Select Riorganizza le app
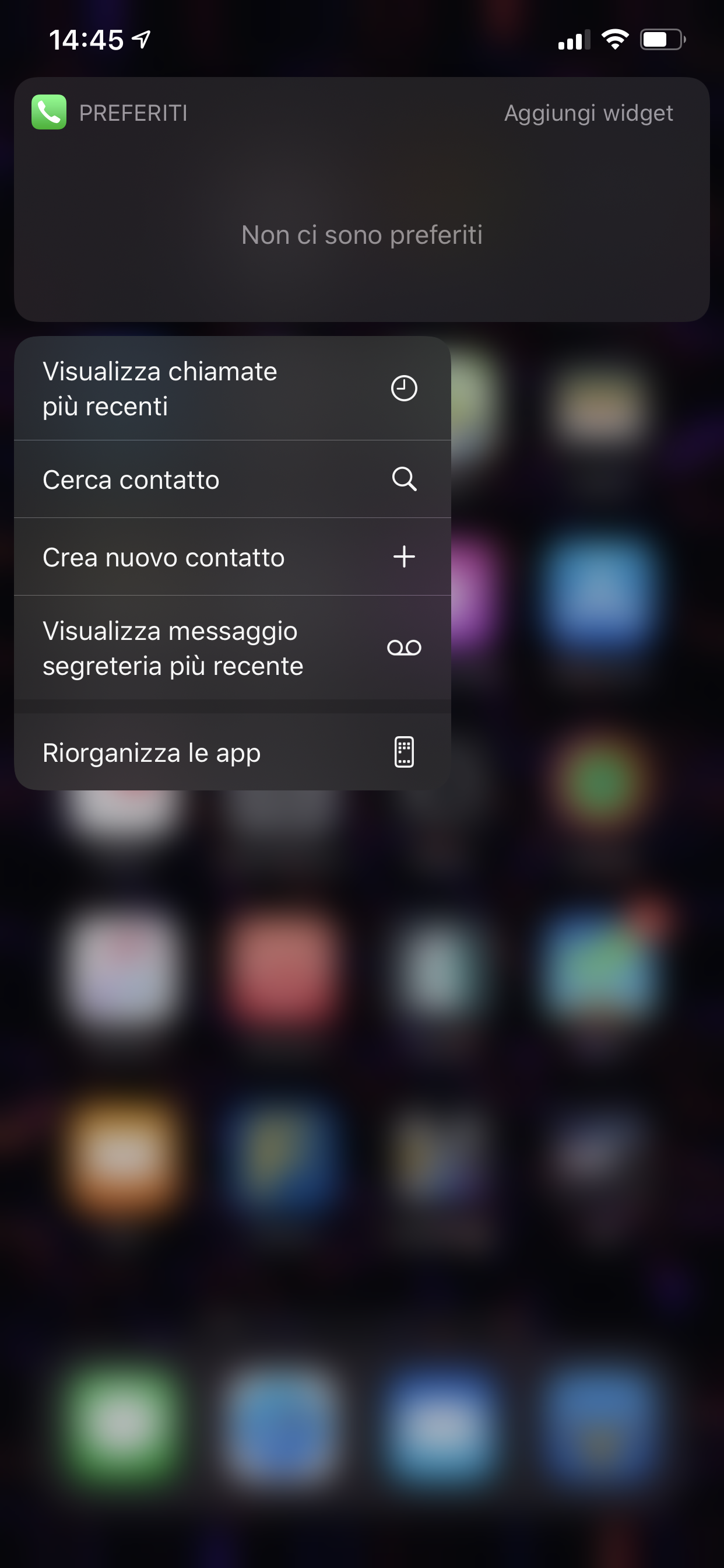The width and height of the screenshot is (724, 1568). point(233,752)
